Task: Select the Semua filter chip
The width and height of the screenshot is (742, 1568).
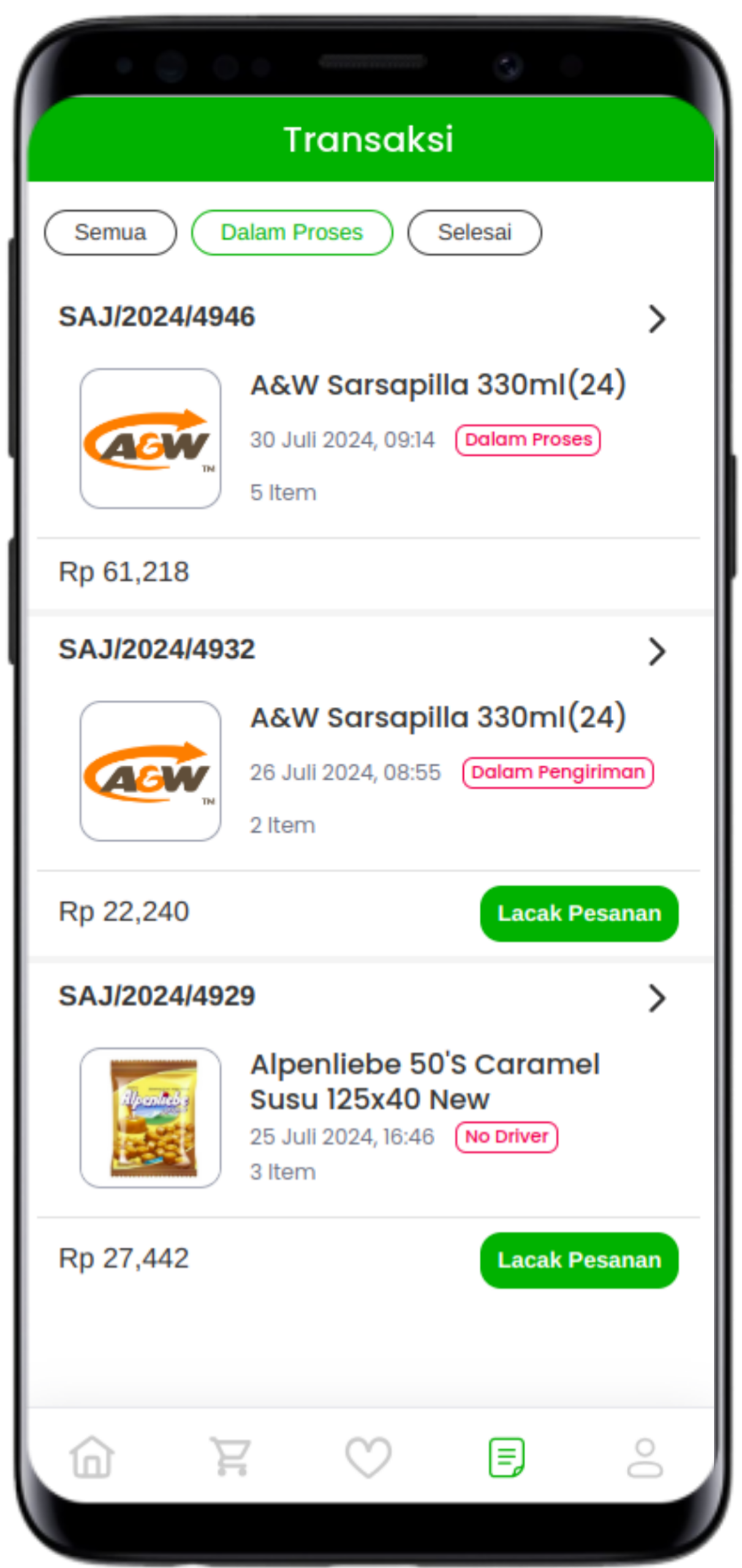Action: pos(110,233)
